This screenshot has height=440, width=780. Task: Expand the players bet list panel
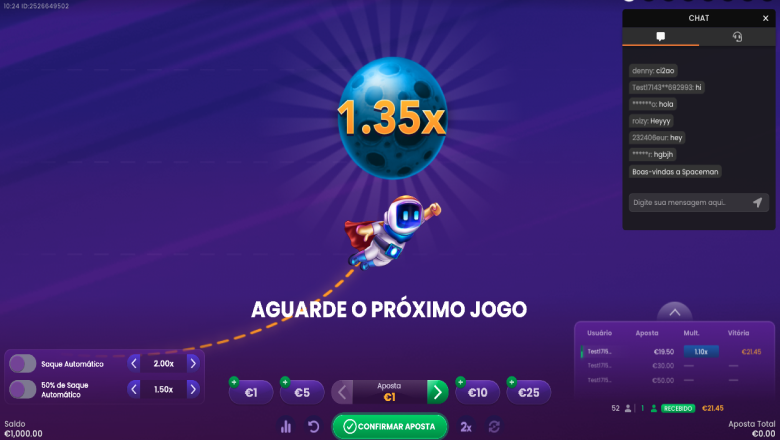[x=674, y=311]
